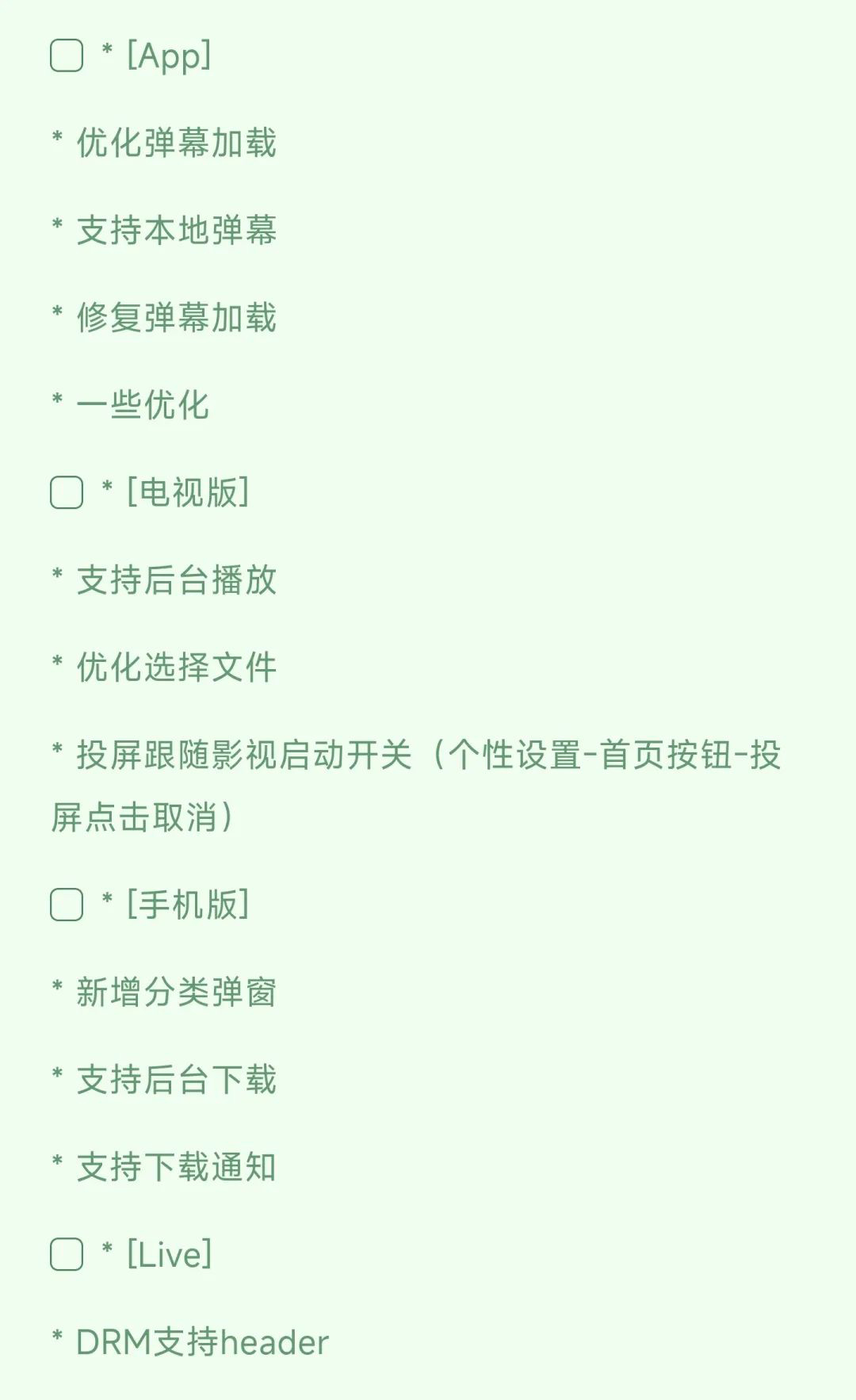Viewport: 856px width, 1400px height.
Task: Toggle the [Live] checkbox
Action: pyautogui.click(x=67, y=1254)
